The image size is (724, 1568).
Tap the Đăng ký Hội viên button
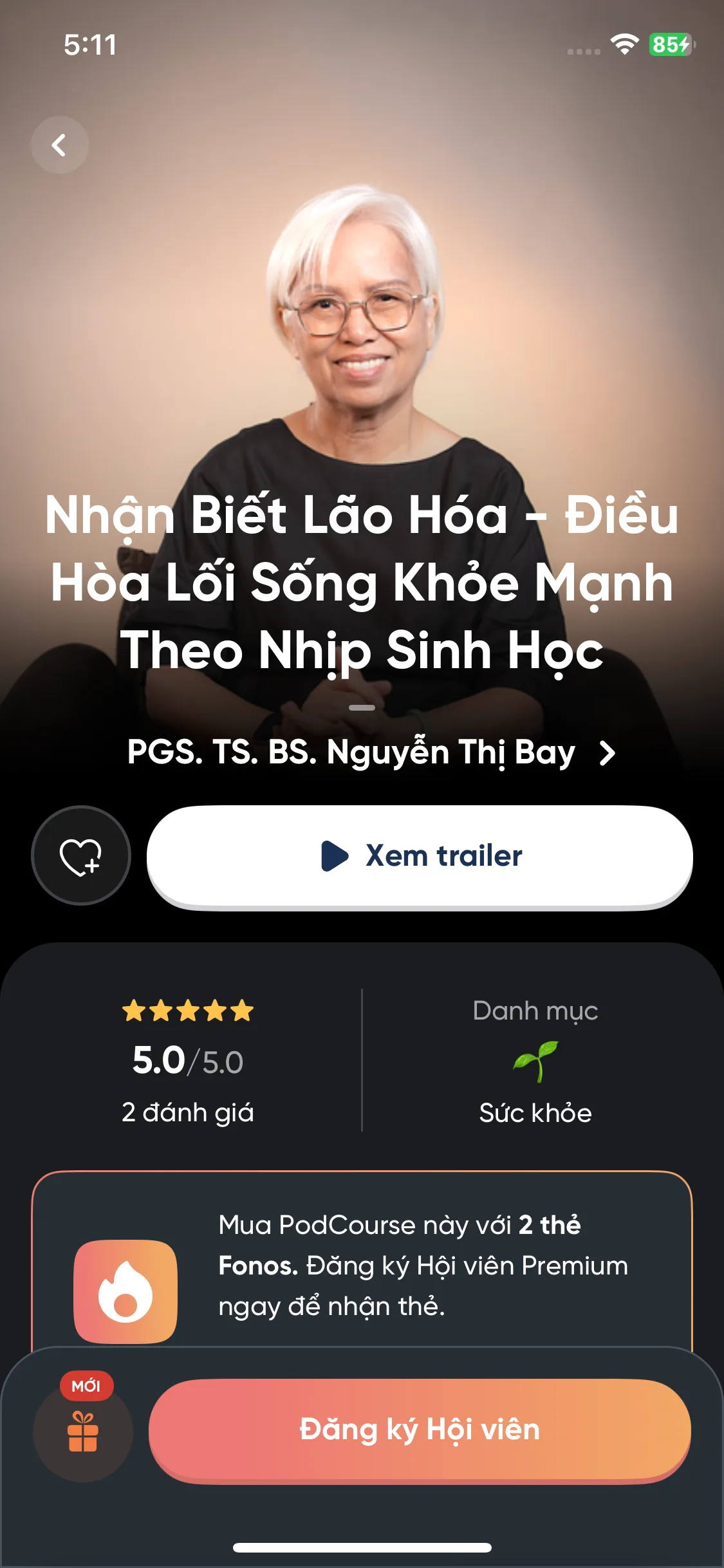[420, 1430]
